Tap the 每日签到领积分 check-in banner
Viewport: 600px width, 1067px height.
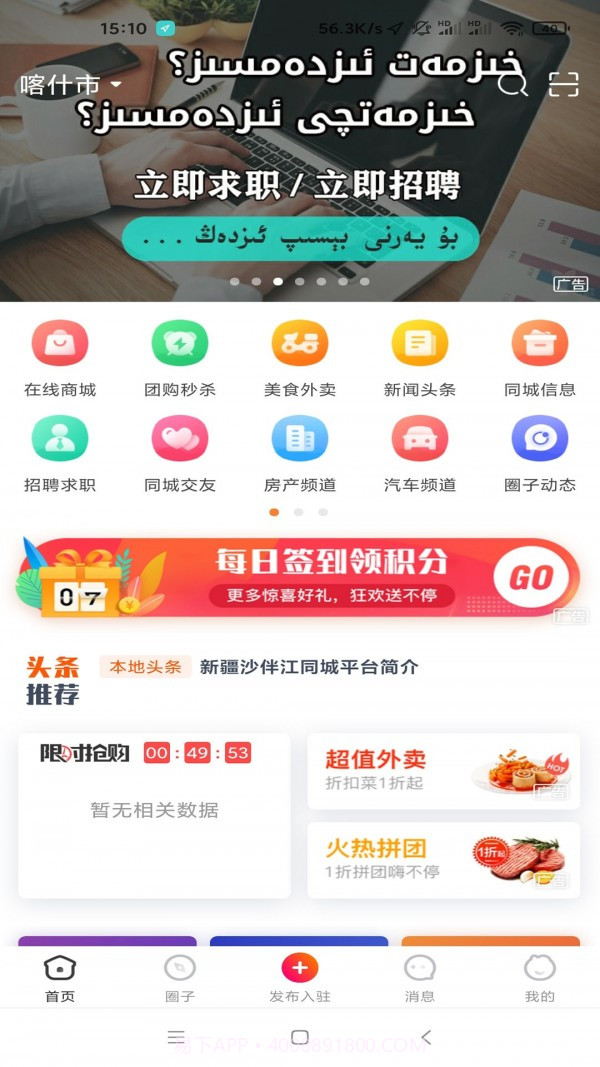click(x=300, y=578)
